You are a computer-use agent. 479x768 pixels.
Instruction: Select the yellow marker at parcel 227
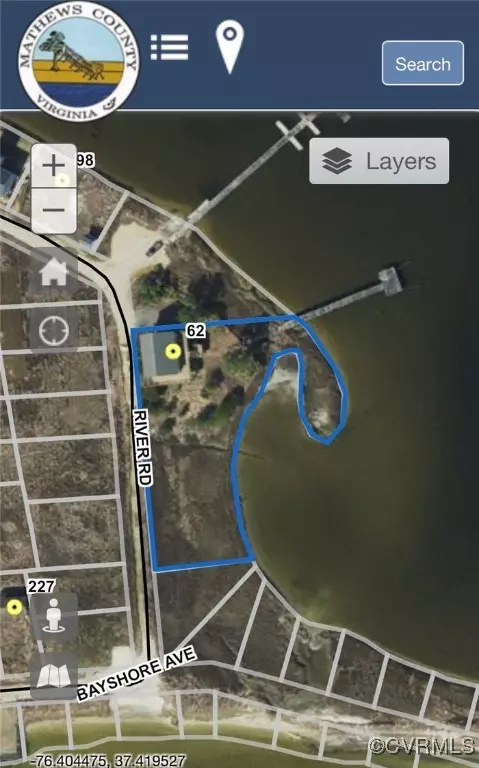14,608
